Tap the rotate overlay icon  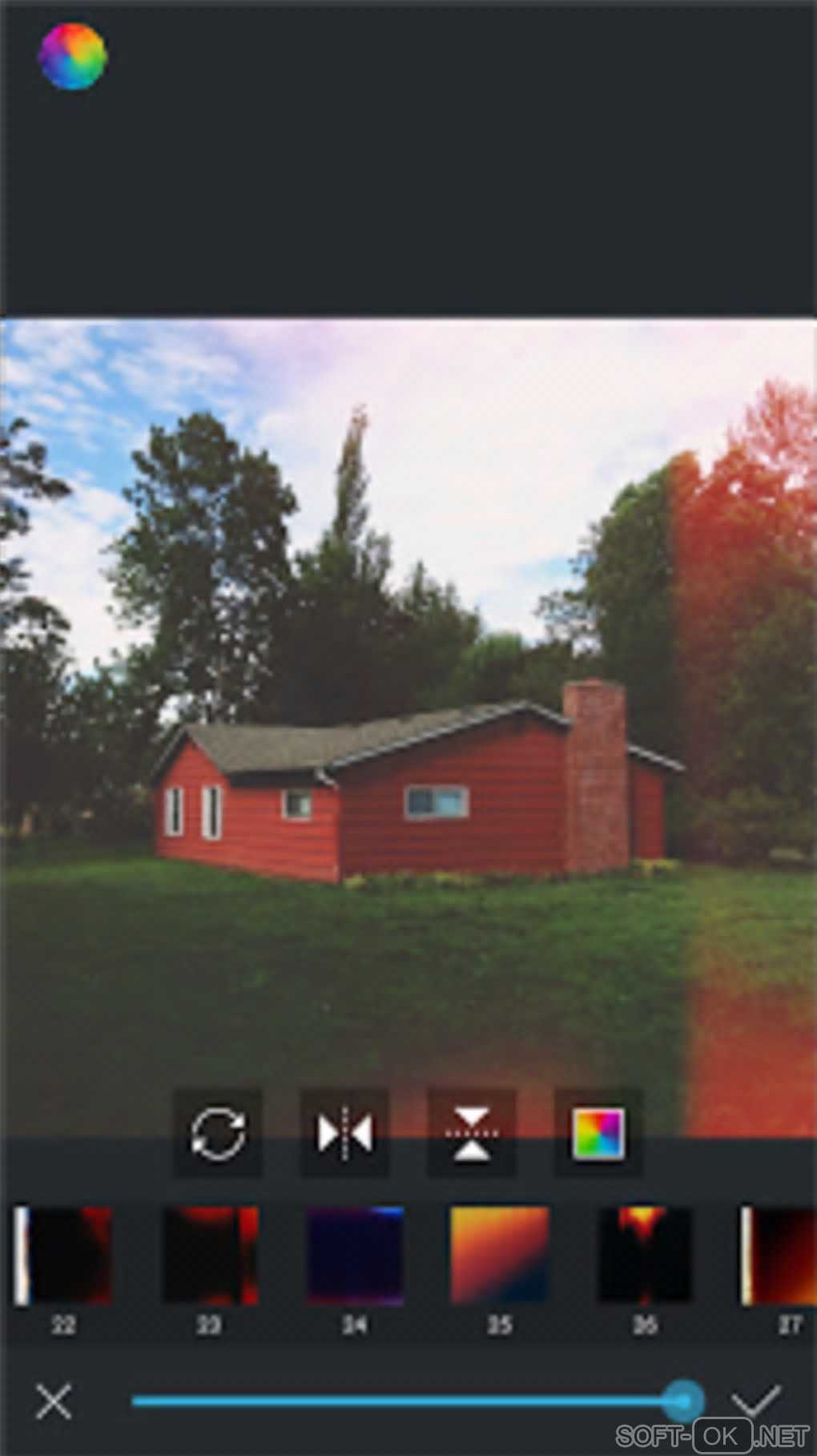[x=217, y=1133]
